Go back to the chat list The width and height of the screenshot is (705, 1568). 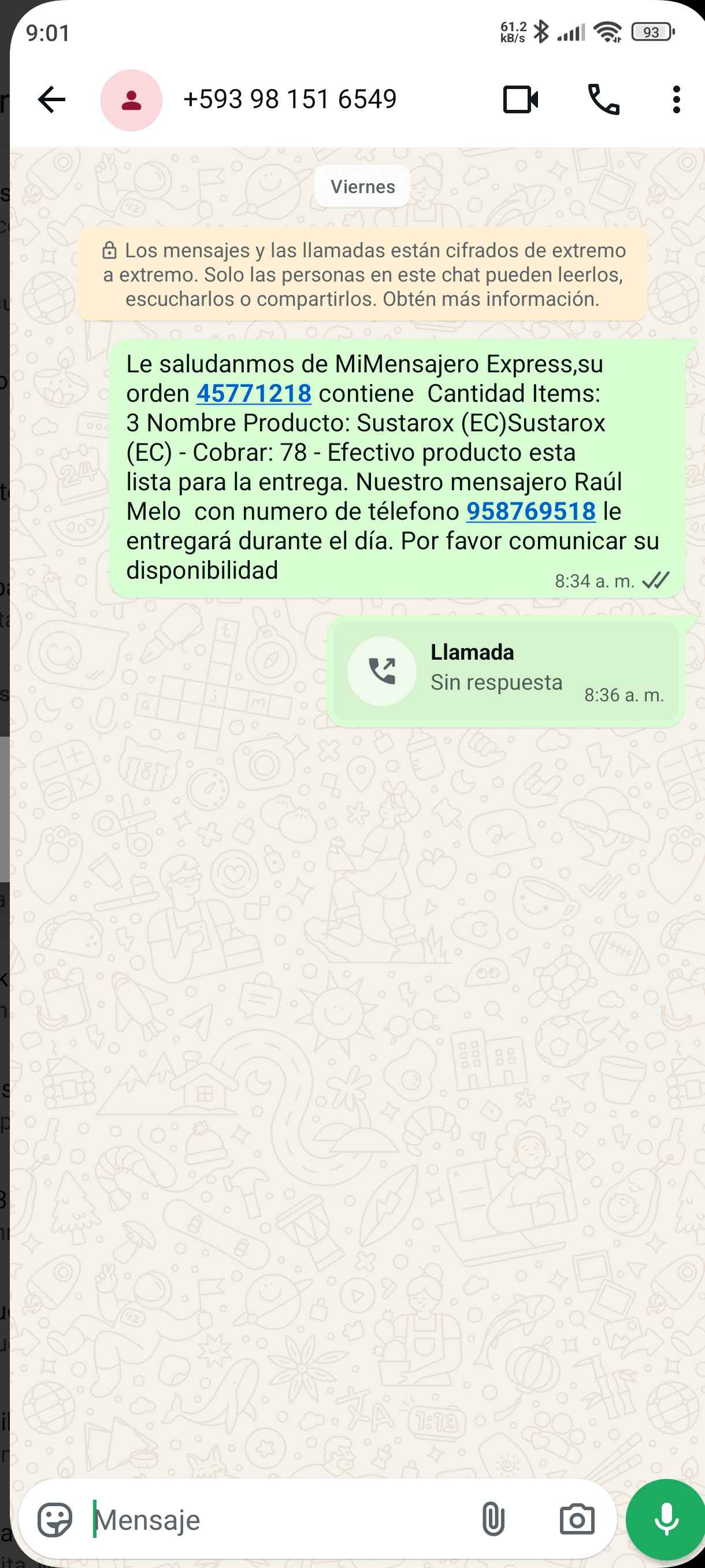[x=51, y=99]
